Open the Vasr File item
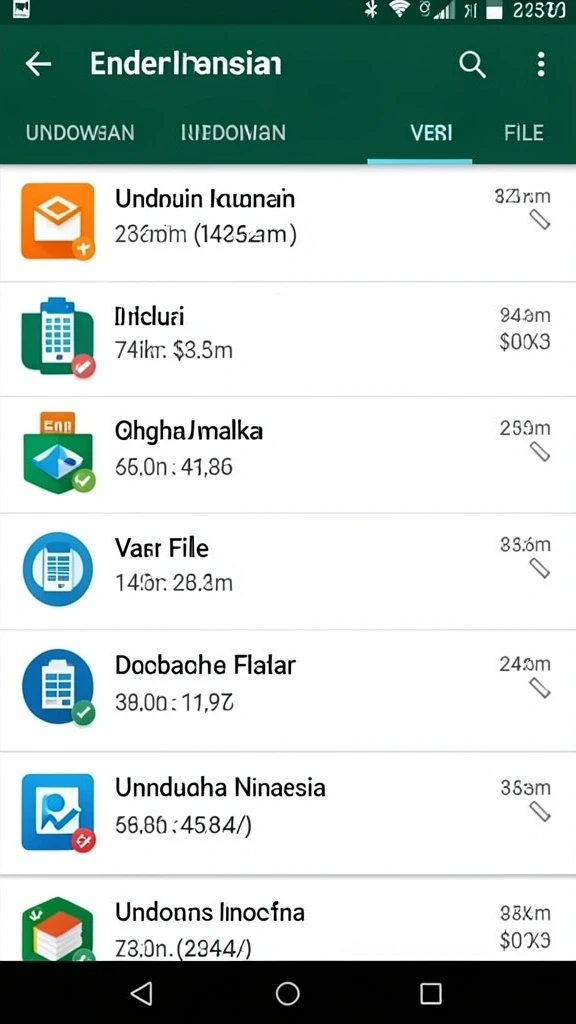 coord(288,571)
